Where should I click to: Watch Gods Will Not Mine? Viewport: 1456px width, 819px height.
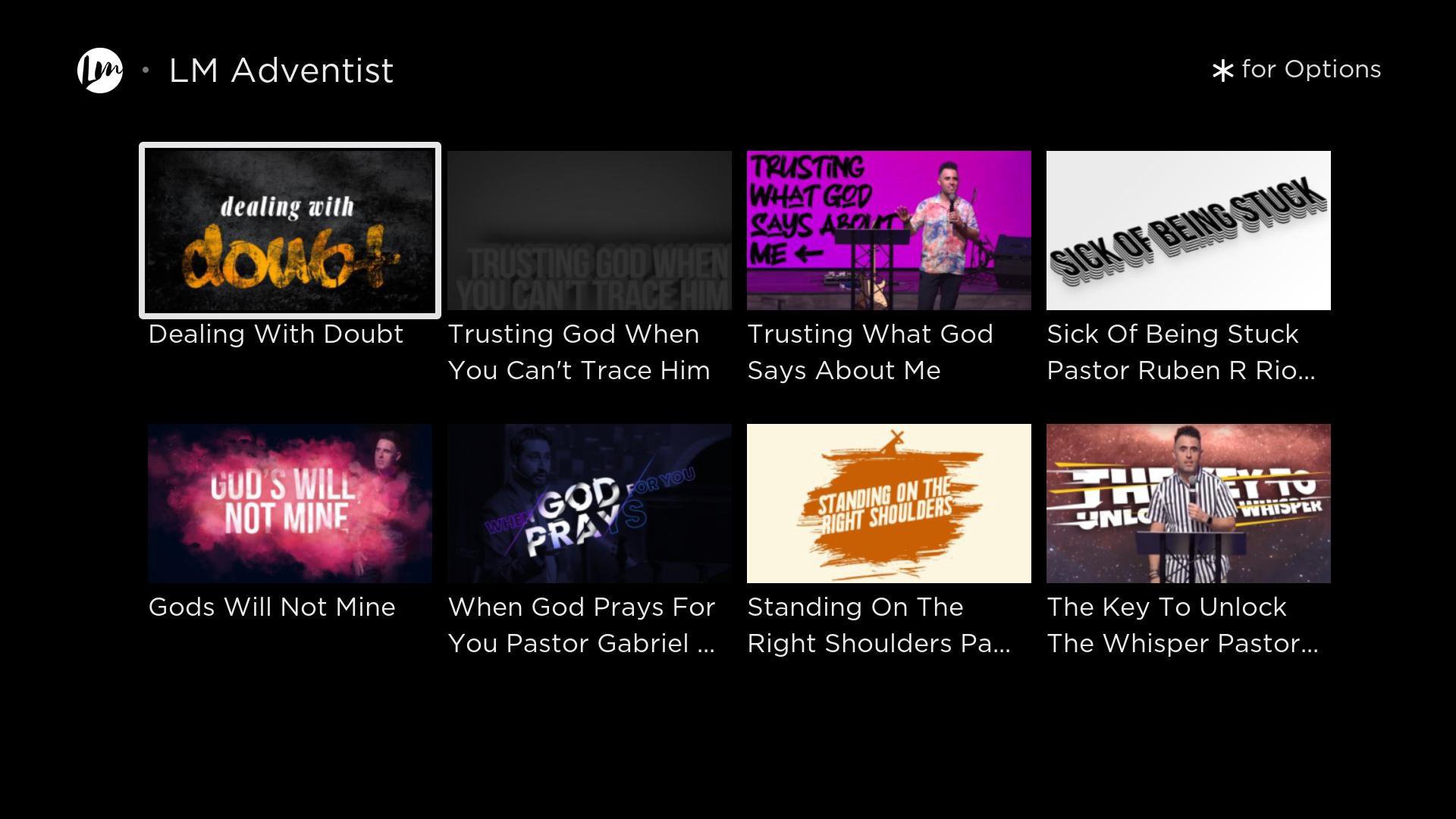[290, 504]
